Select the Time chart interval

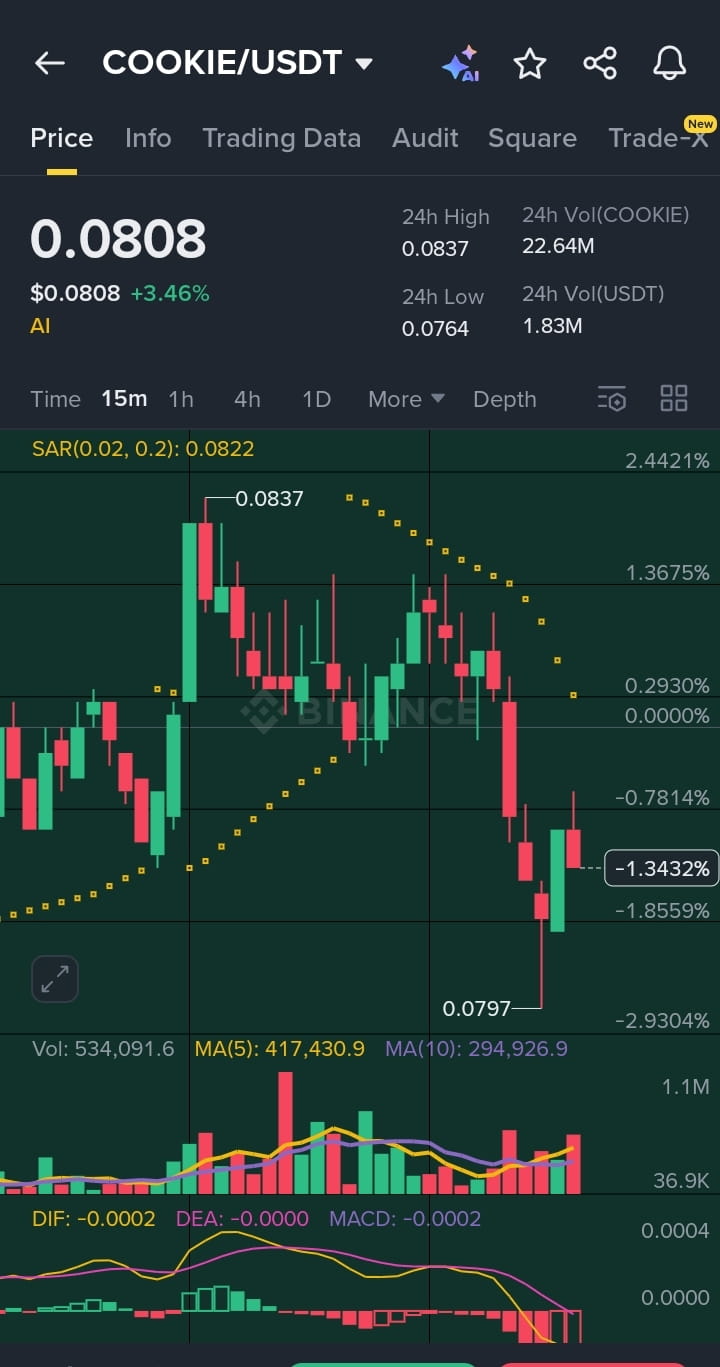pos(55,399)
